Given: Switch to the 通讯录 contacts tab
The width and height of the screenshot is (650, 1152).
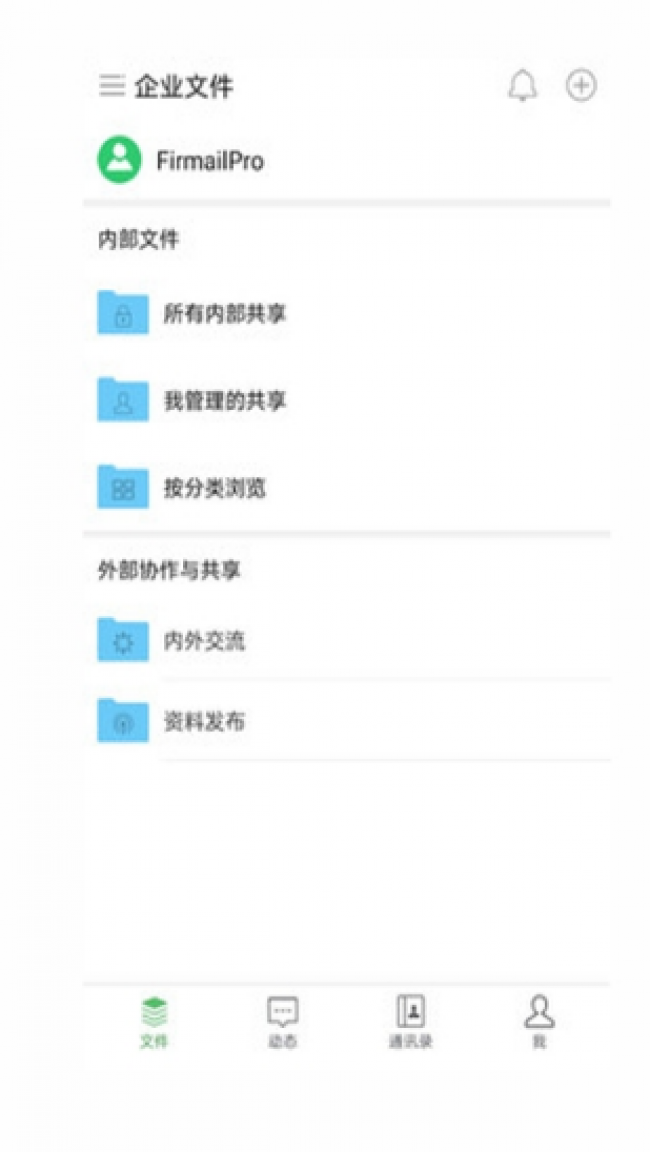Looking at the screenshot, I should coord(411,1022).
